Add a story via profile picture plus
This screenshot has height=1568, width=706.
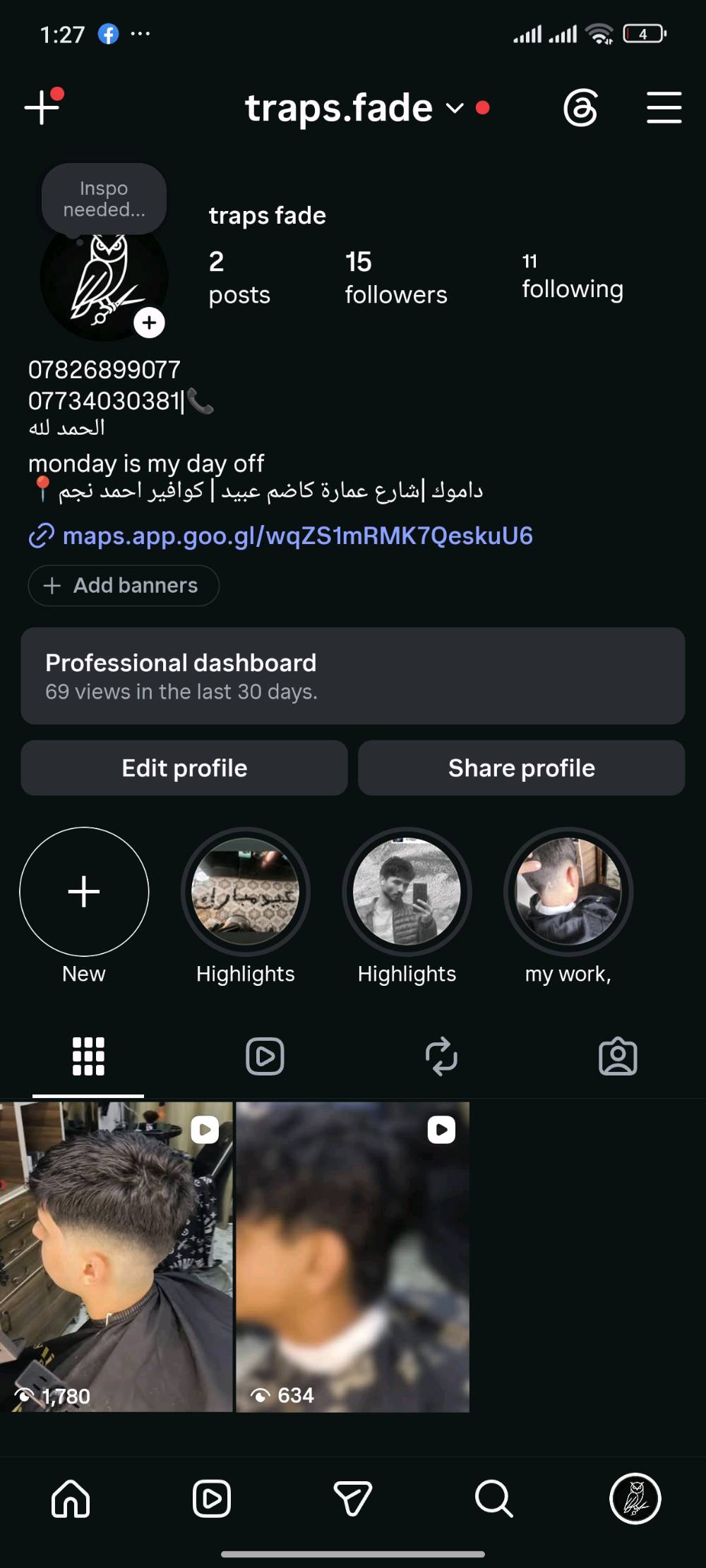(x=149, y=323)
